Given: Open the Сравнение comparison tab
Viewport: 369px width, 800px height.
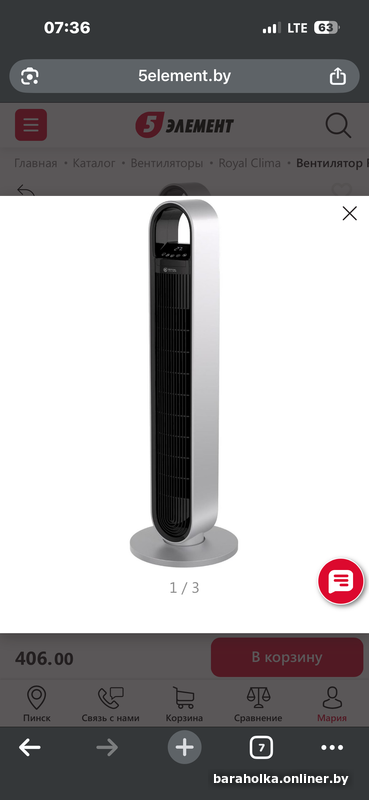Looking at the screenshot, I should 258,704.
